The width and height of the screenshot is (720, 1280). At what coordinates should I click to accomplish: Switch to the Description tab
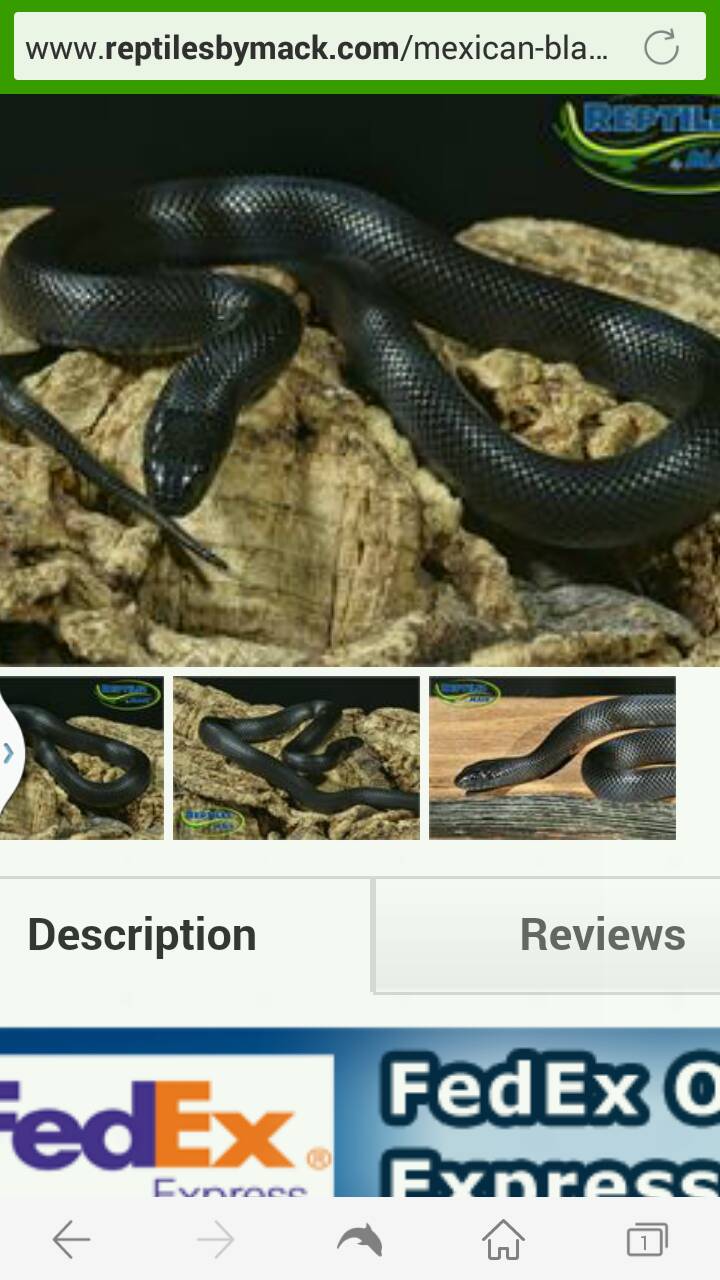[x=142, y=935]
